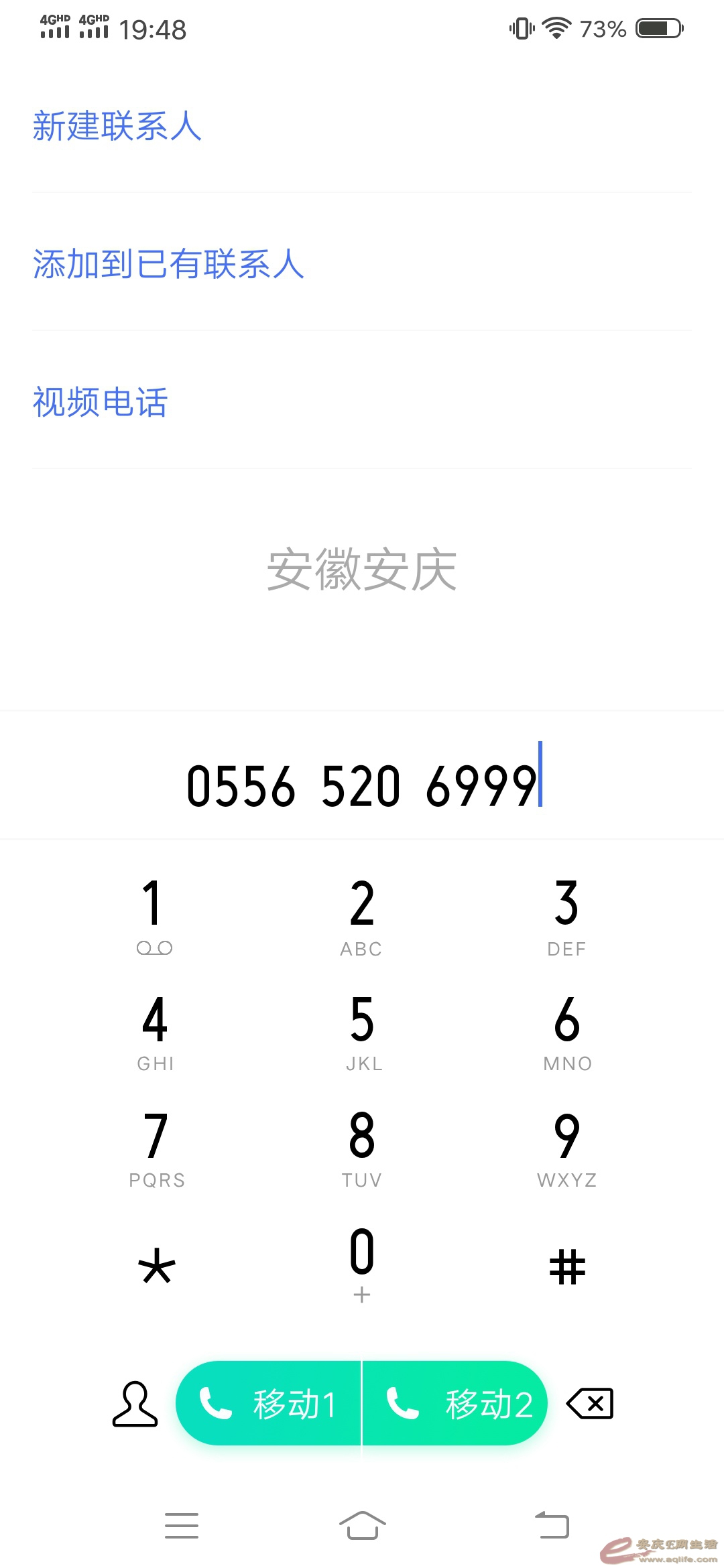724x1568 pixels.
Task: Enter digit 7 PQRS
Action: [156, 1147]
